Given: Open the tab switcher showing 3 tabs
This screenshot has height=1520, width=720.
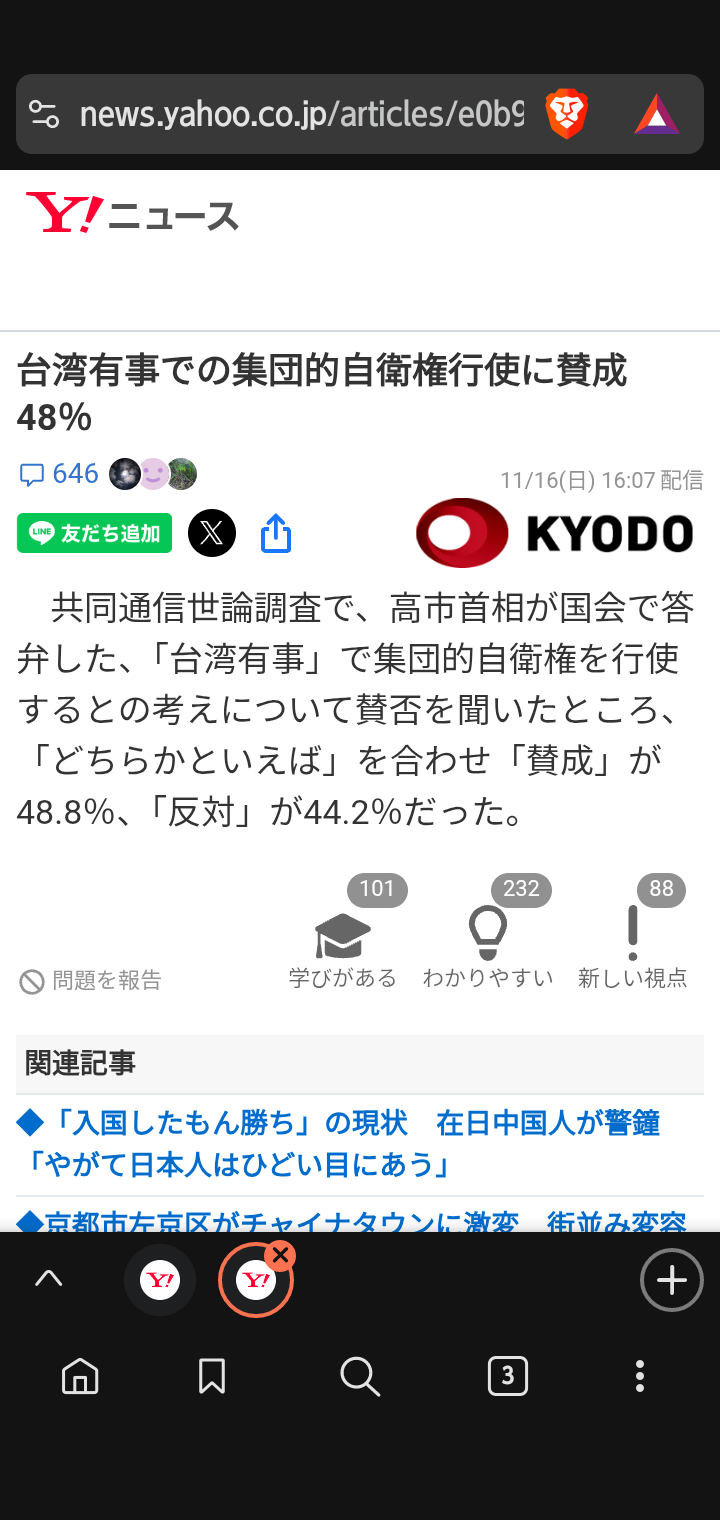Looking at the screenshot, I should 507,1377.
